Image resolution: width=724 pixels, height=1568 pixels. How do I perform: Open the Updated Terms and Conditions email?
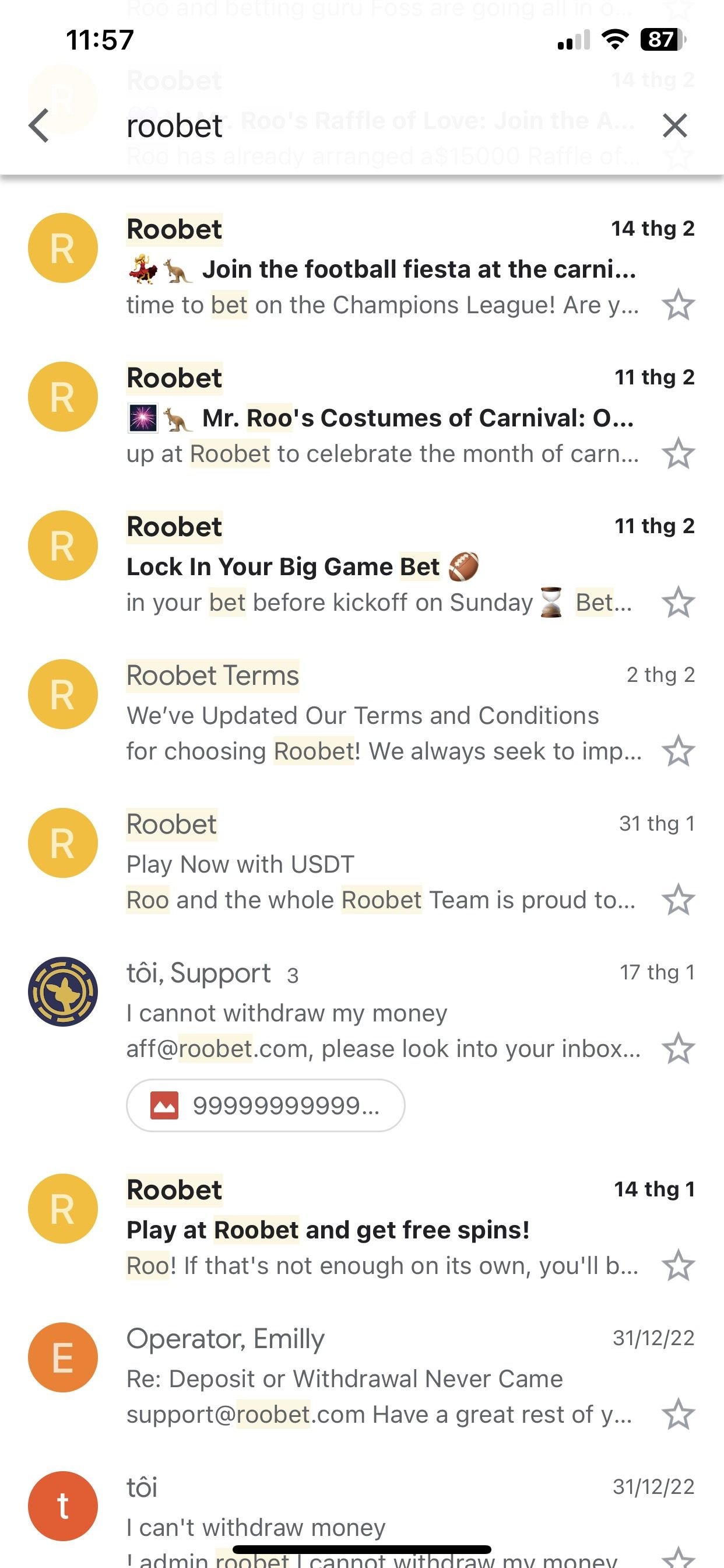point(362,714)
